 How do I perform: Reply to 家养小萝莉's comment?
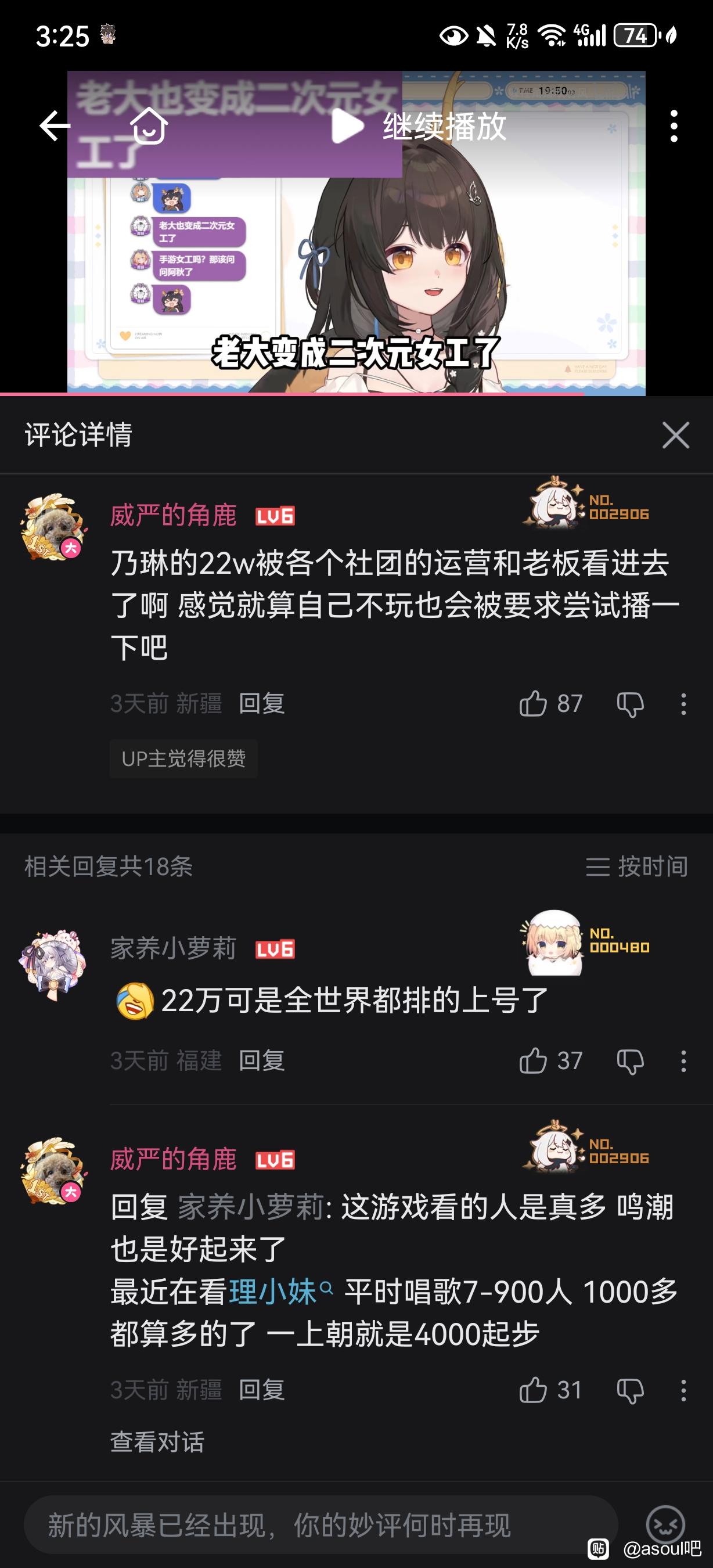coord(262,1061)
